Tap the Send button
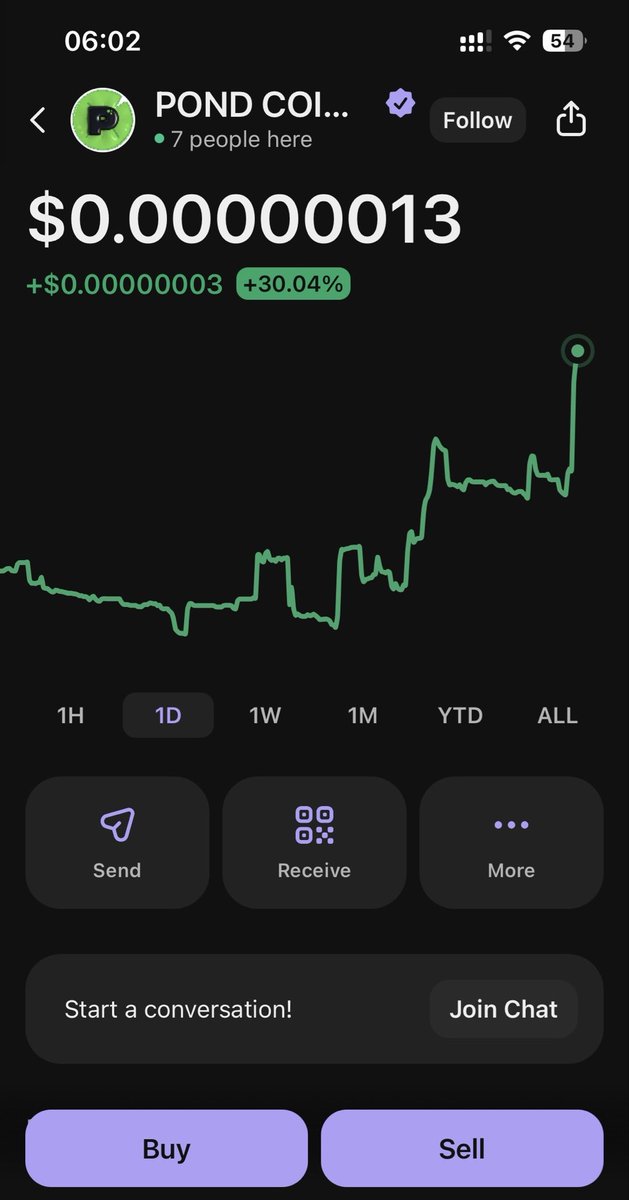Image resolution: width=629 pixels, height=1200 pixels. [x=117, y=842]
